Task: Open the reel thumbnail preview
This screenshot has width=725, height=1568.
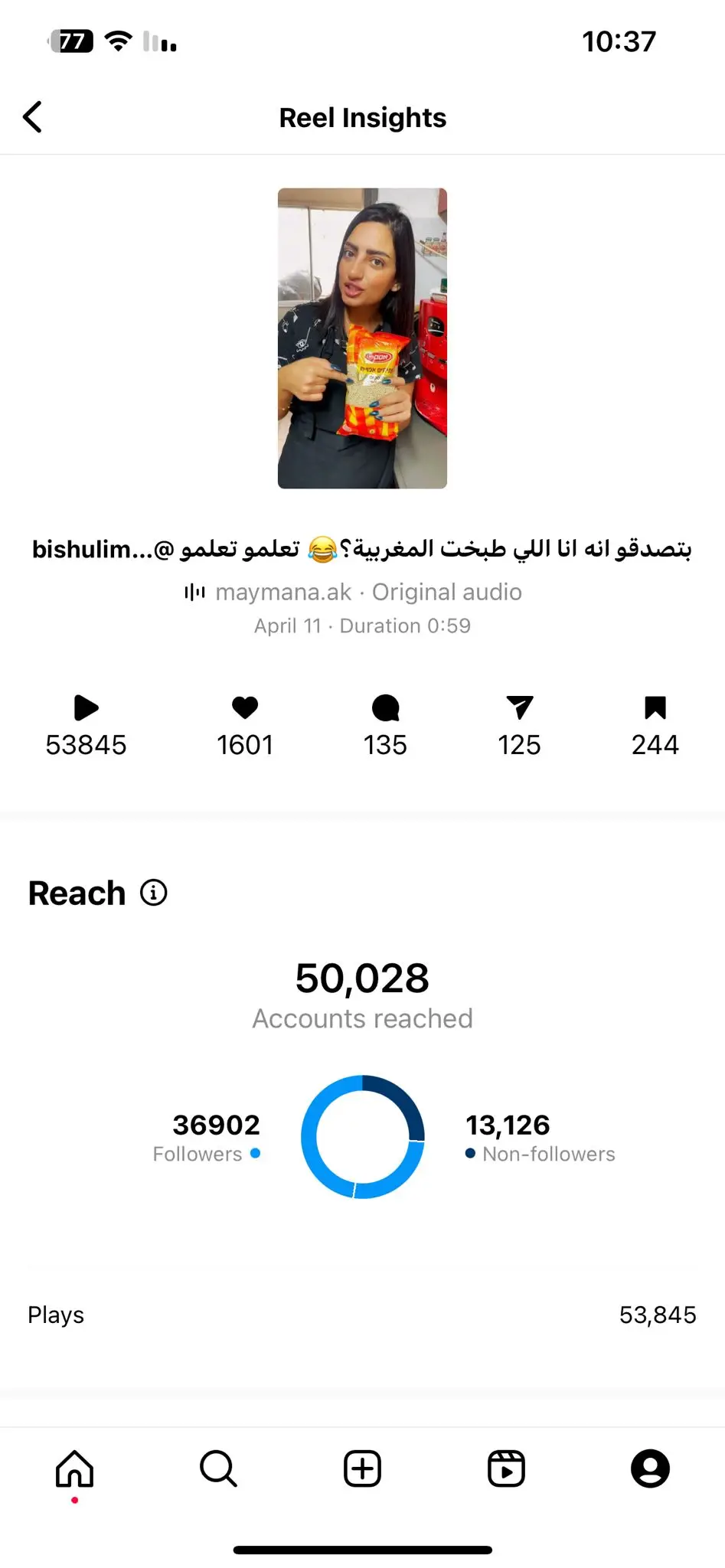Action: 362,338
